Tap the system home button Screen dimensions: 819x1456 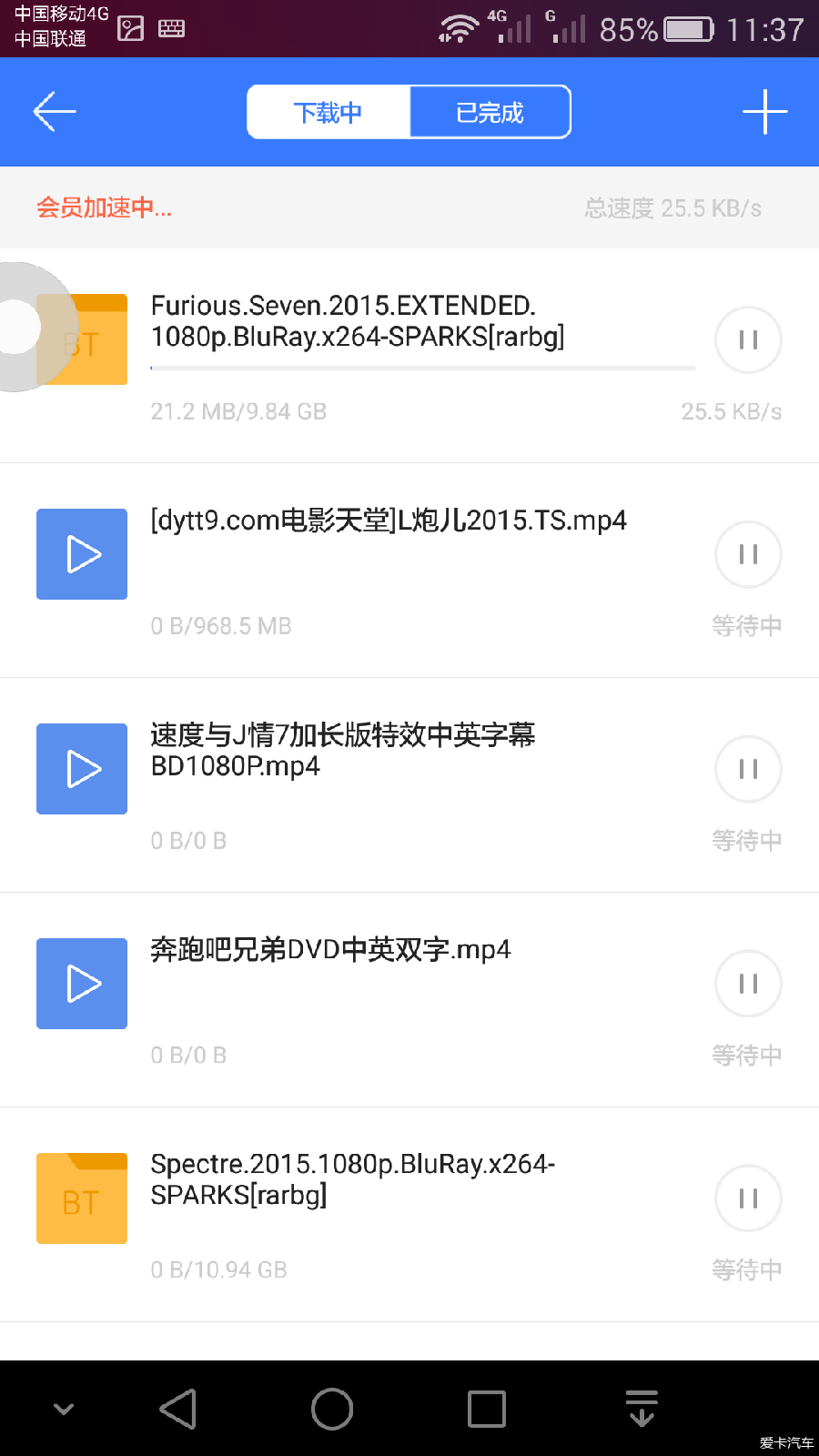[332, 1409]
